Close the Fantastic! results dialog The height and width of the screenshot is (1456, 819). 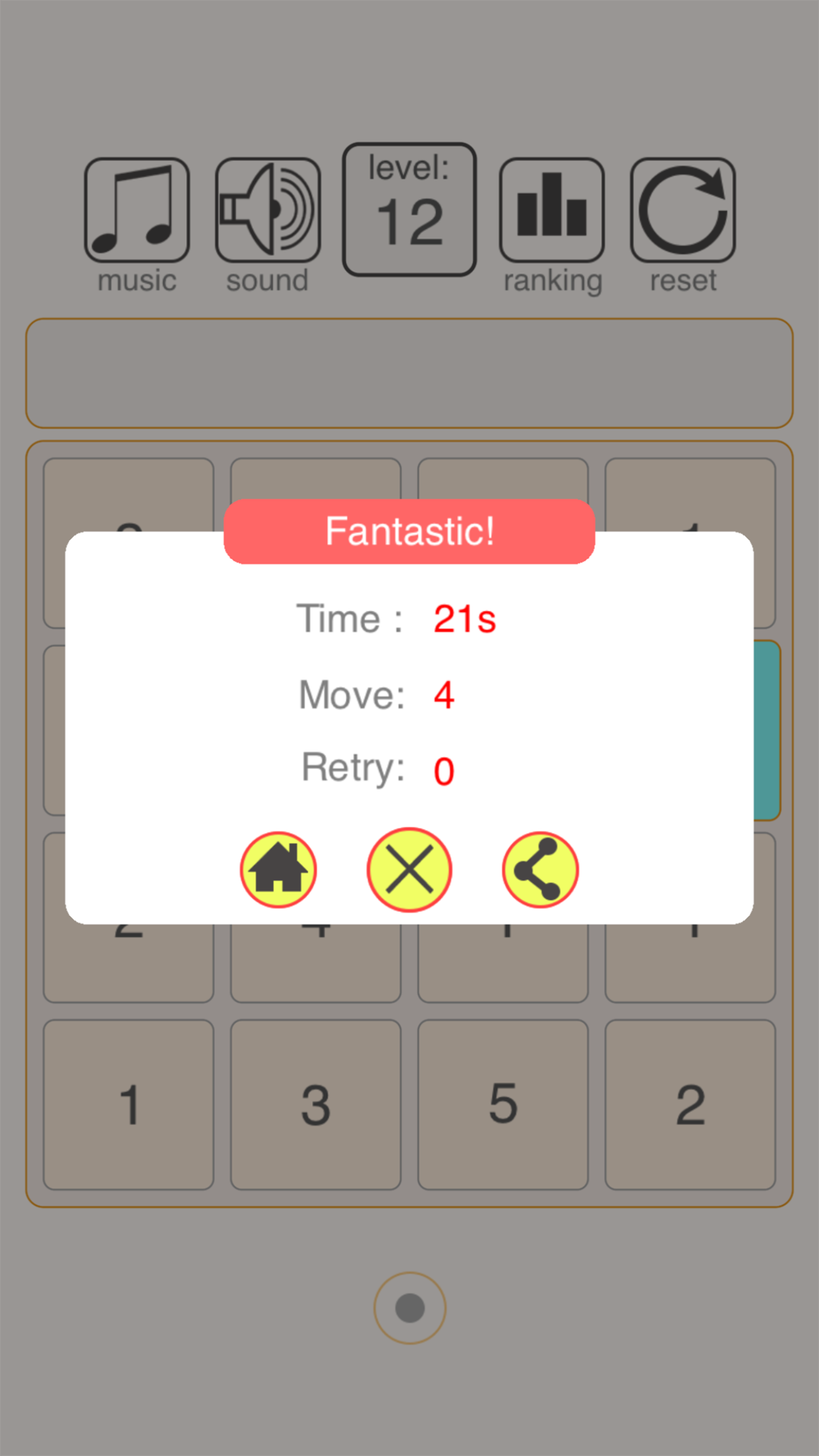[409, 870]
